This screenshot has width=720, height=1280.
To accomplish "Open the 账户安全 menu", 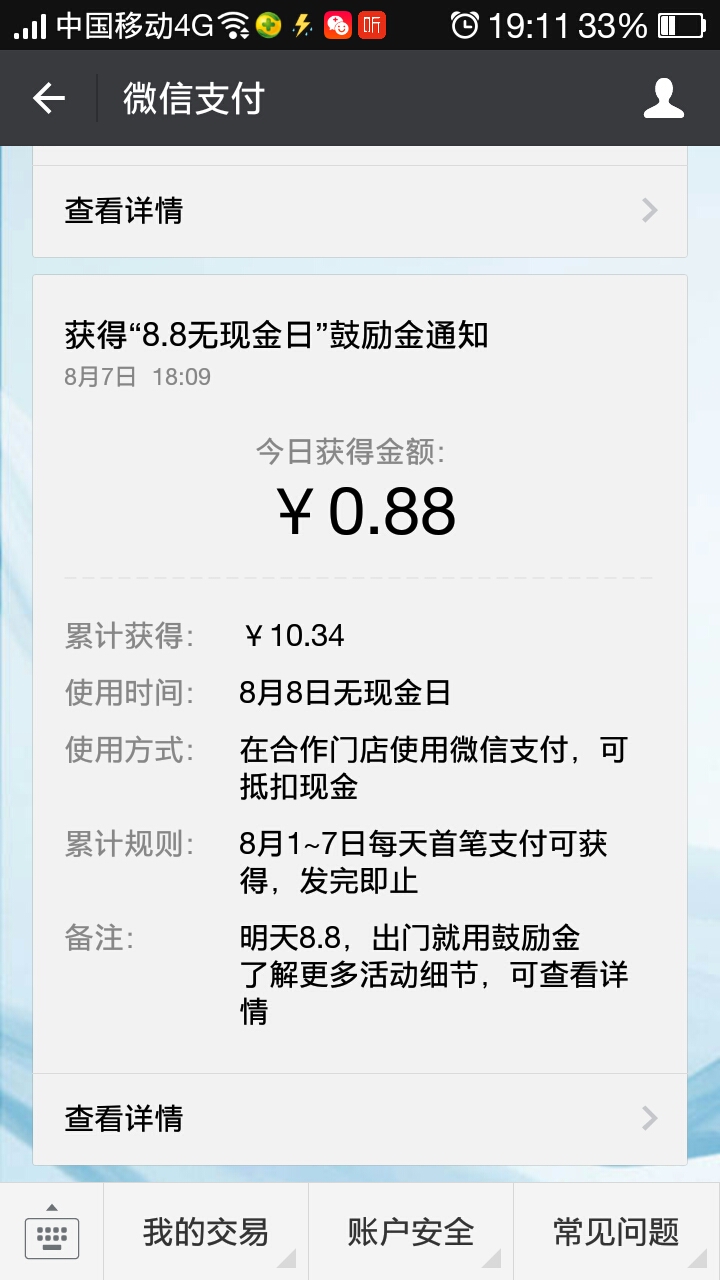I will click(x=411, y=1233).
